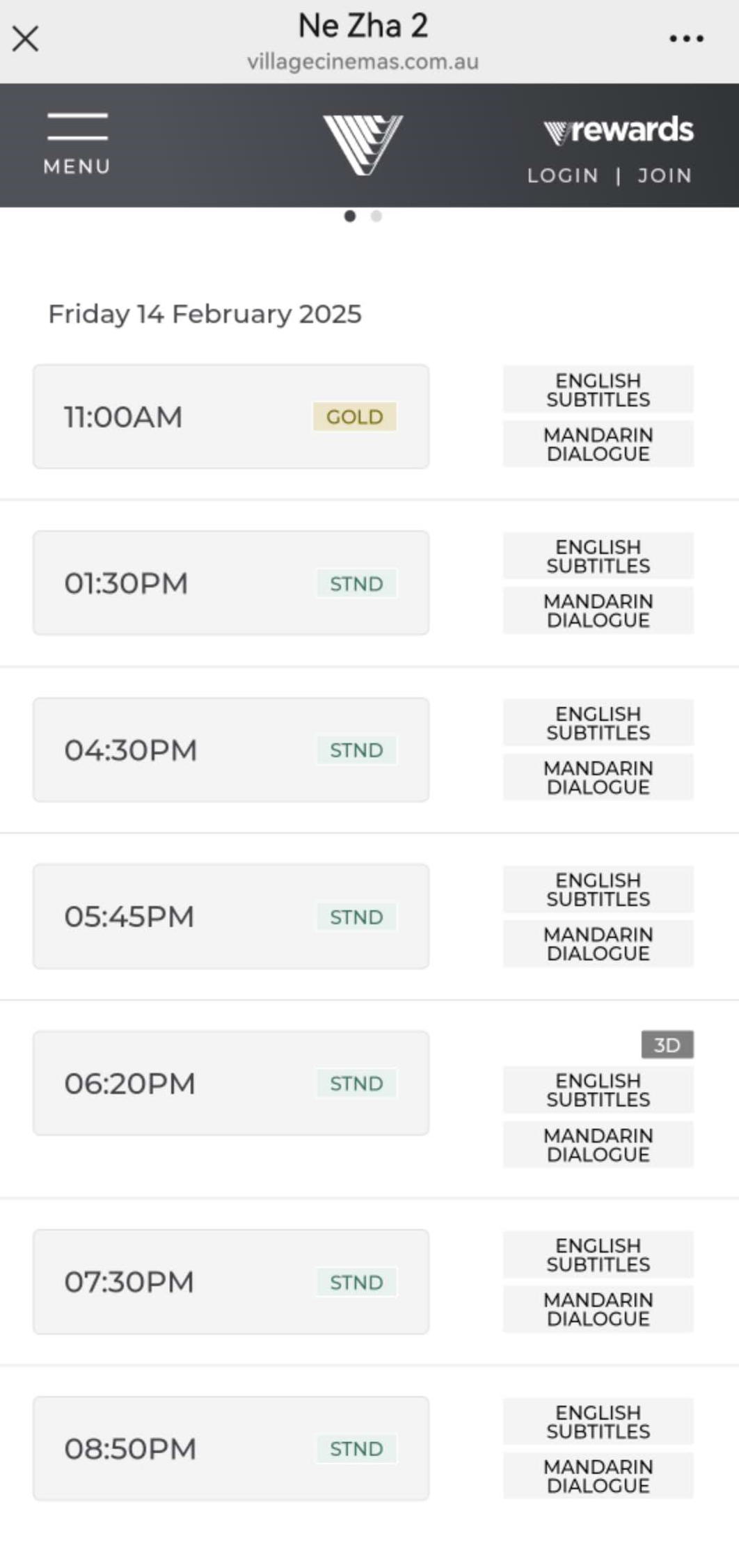Select the 06:20PM 3D session

[x=231, y=1083]
